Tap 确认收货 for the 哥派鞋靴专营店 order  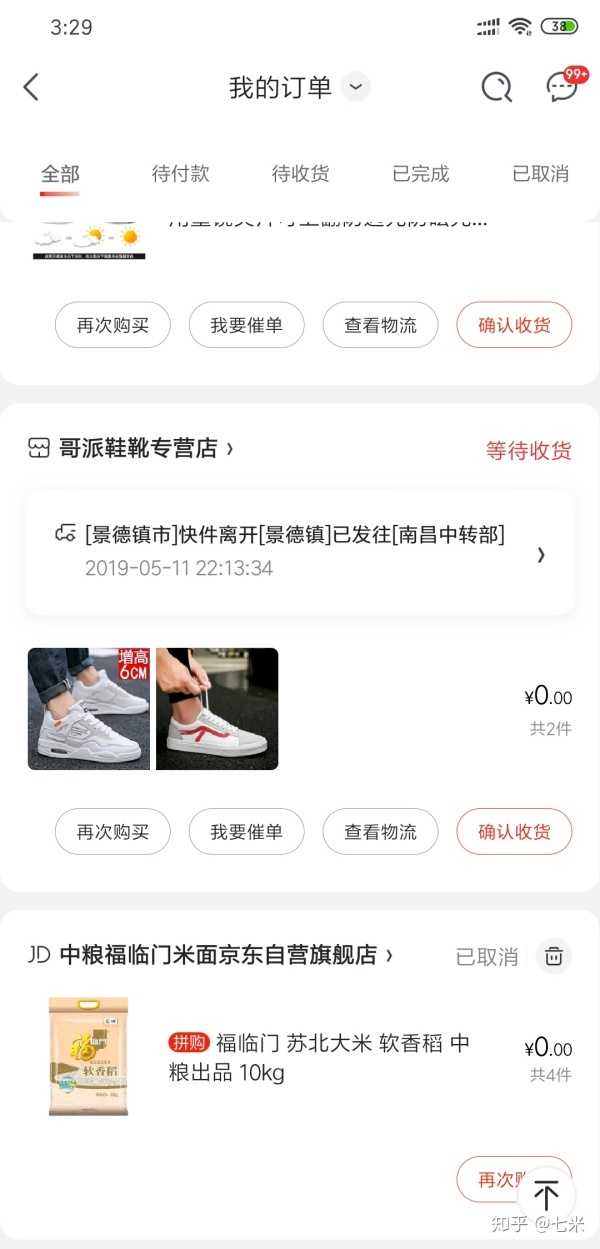click(514, 832)
